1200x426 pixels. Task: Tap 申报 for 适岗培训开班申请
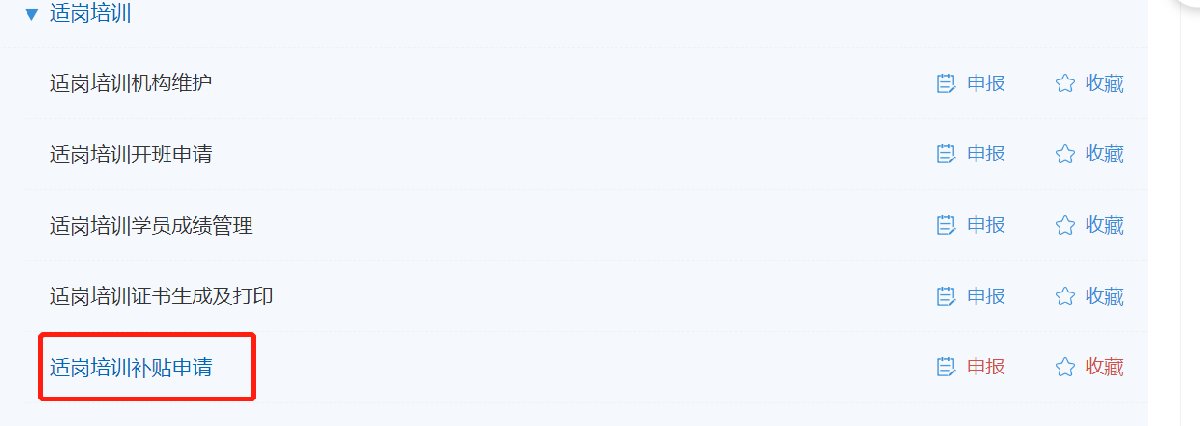coord(971,154)
